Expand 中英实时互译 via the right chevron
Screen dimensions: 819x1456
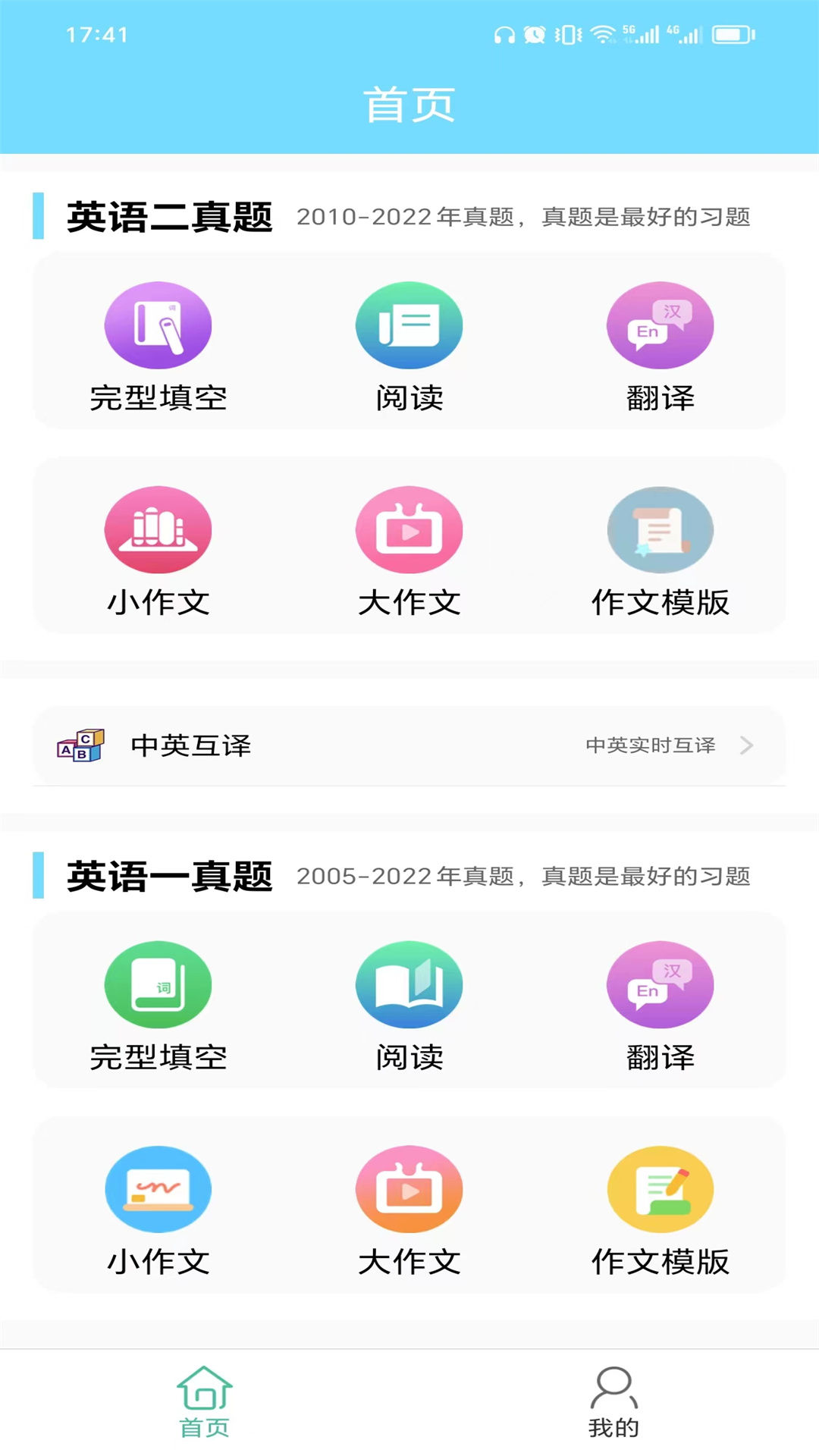[x=747, y=745]
